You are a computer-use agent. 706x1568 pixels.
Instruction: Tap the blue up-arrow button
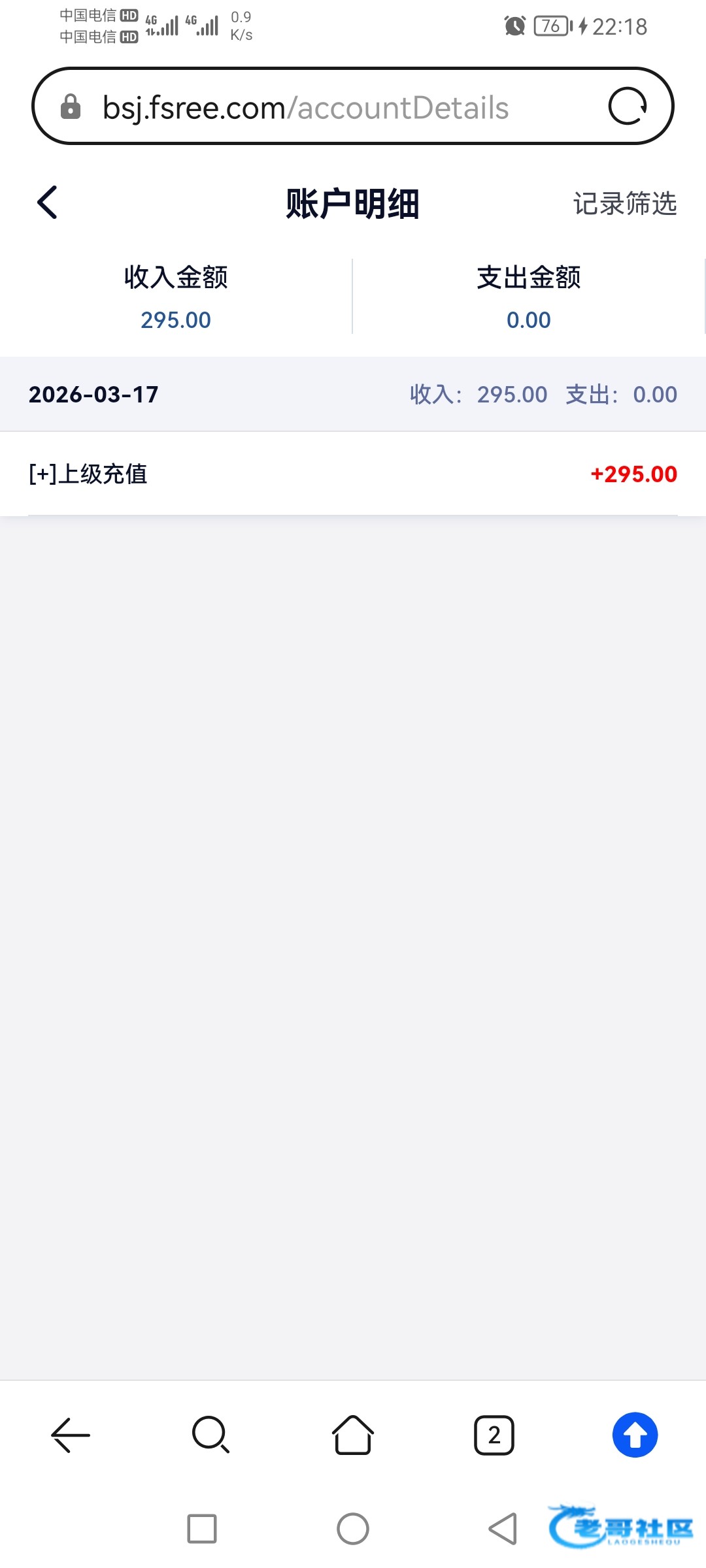click(x=635, y=1435)
